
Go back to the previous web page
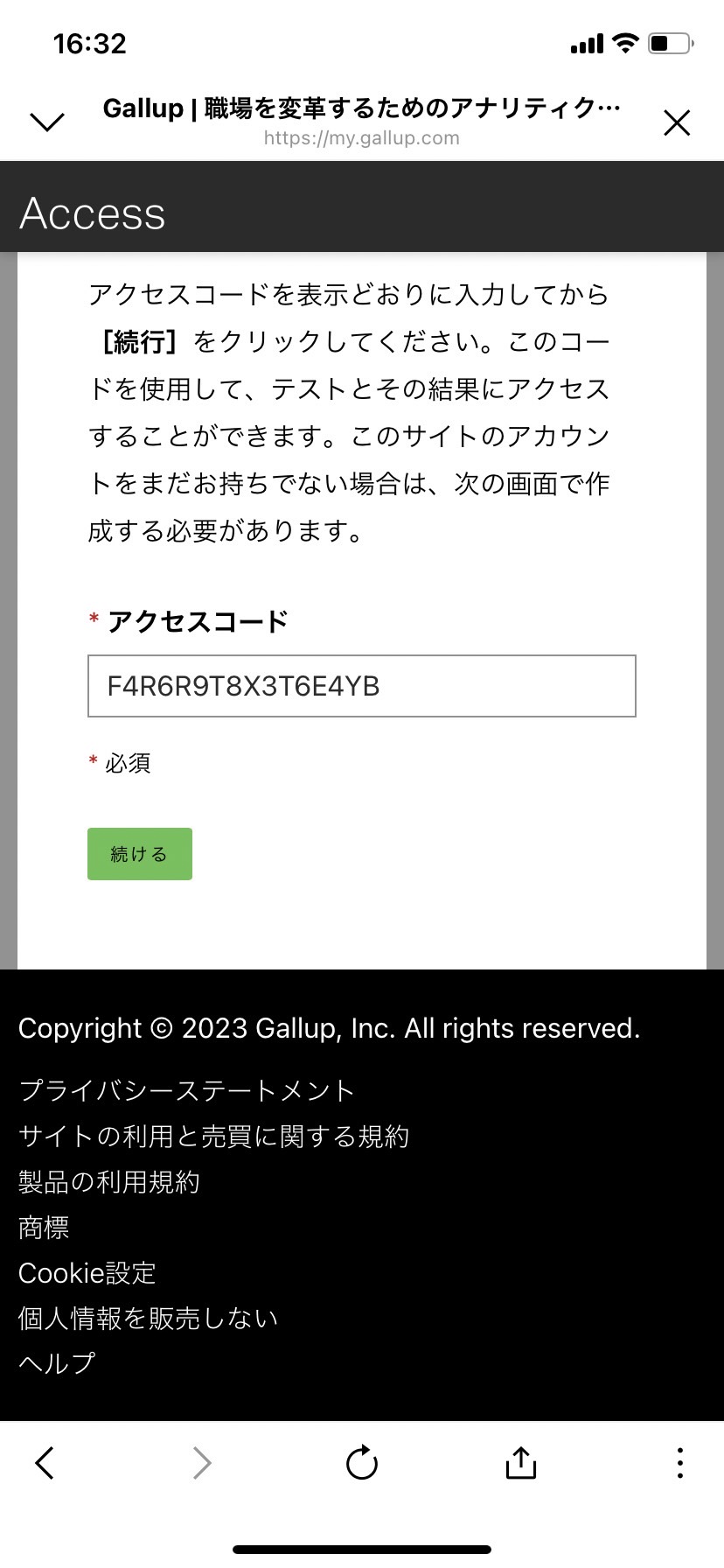45,1462
